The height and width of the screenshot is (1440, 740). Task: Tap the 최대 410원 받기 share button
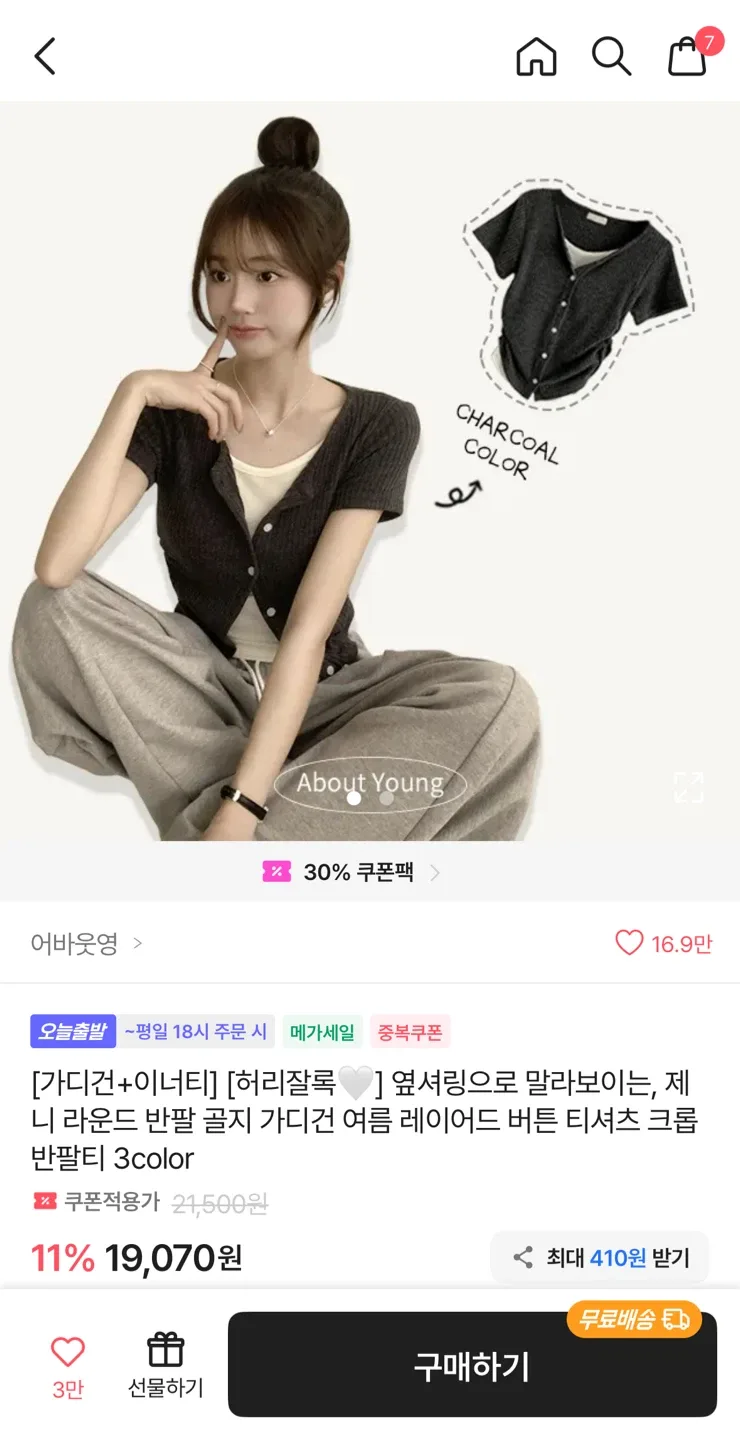pos(600,1258)
